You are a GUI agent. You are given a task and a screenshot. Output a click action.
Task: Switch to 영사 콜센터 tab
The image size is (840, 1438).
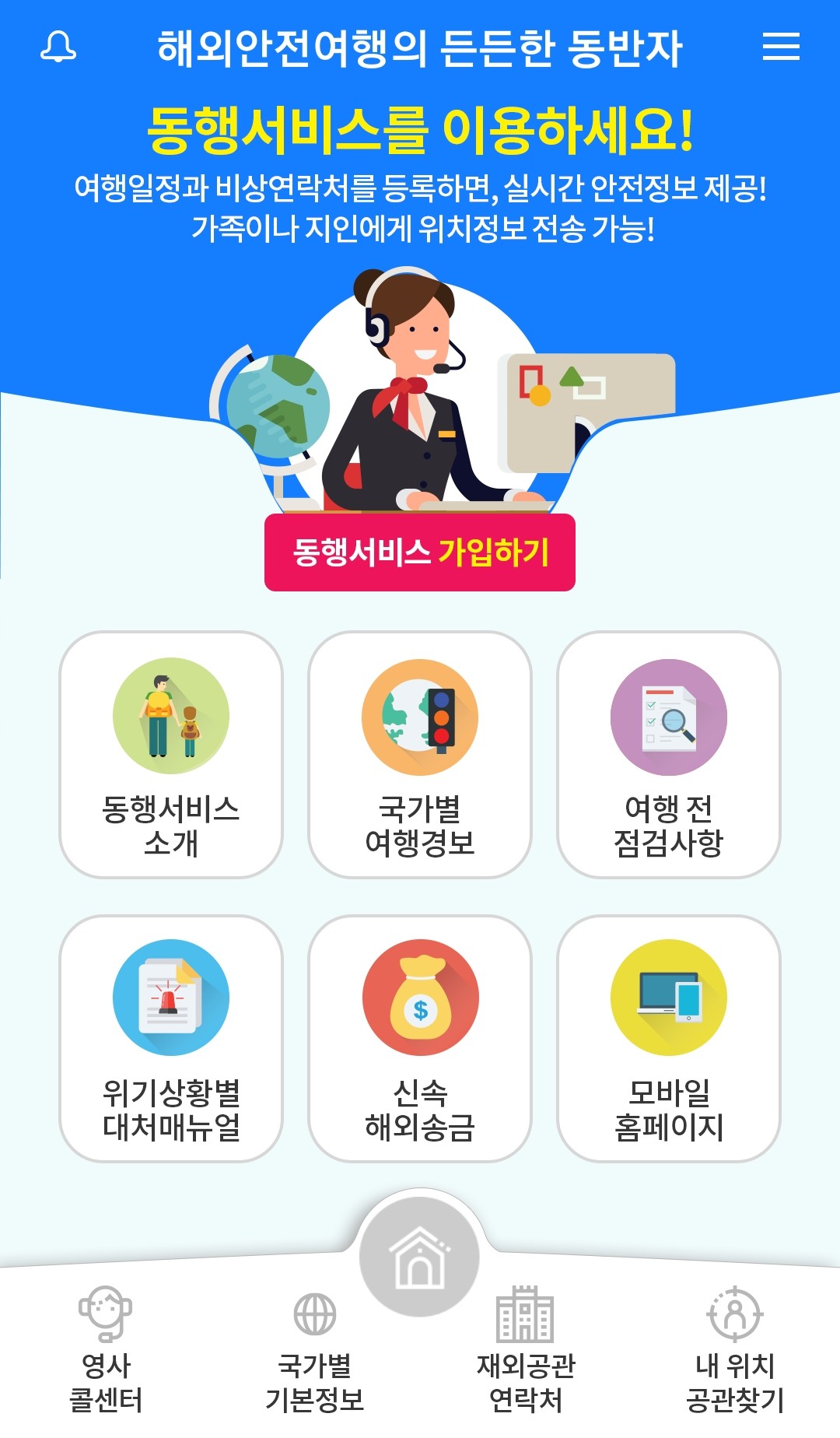click(x=106, y=1350)
